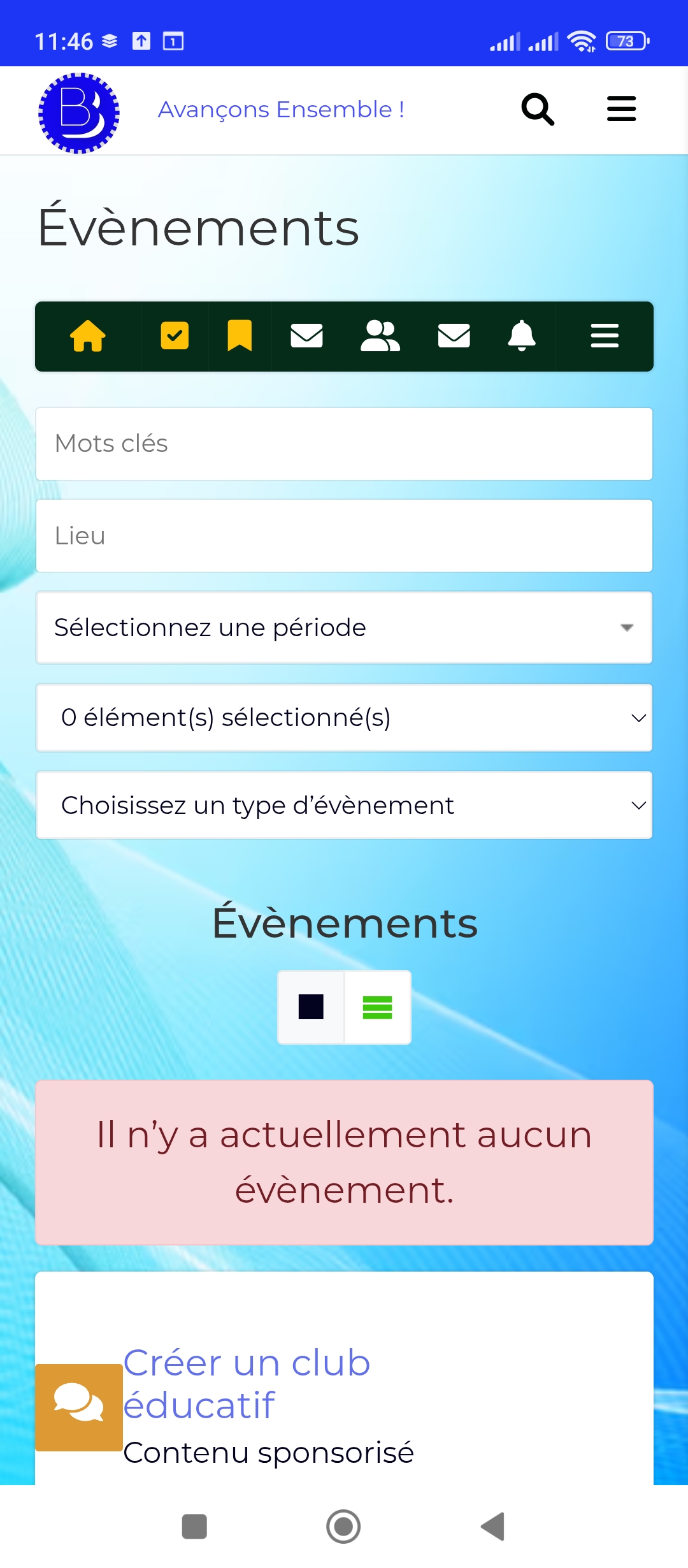Expand the dark toolbar's menu icon
This screenshot has height=1568, width=688.
pos(605,336)
